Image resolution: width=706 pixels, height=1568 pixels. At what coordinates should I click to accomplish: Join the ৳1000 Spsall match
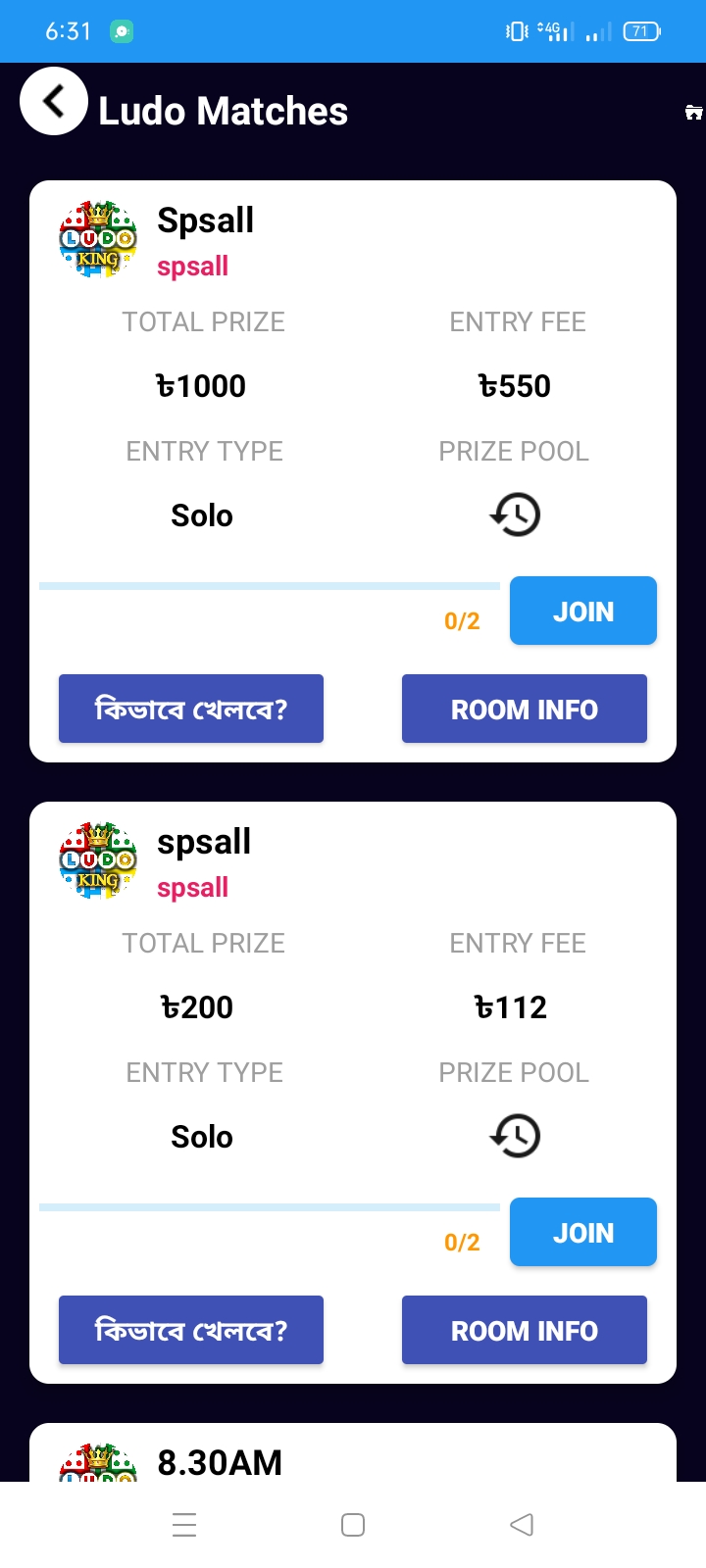coord(583,611)
